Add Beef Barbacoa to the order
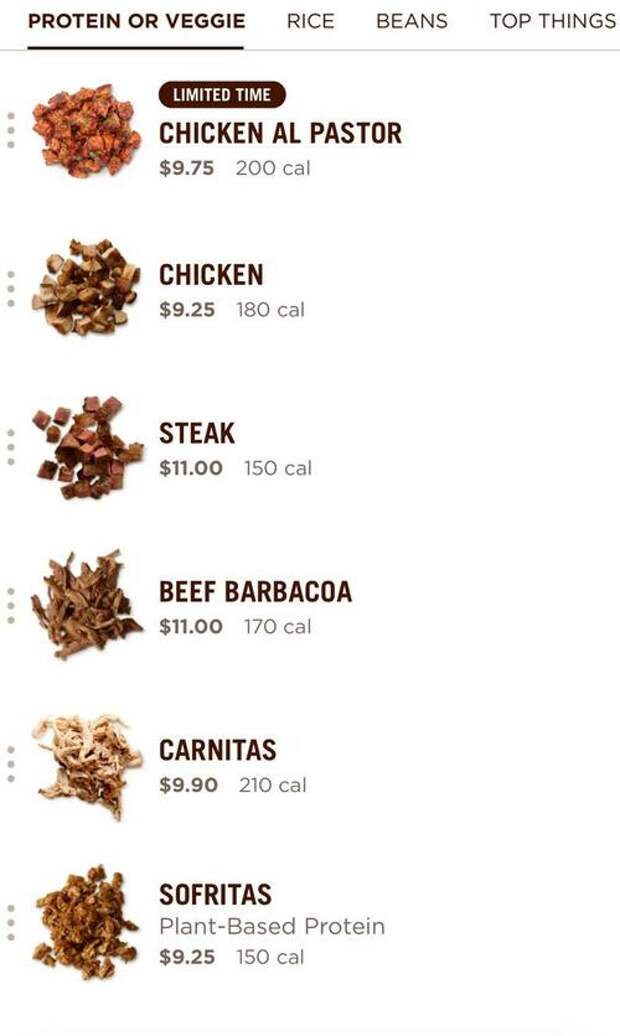 tap(255, 592)
